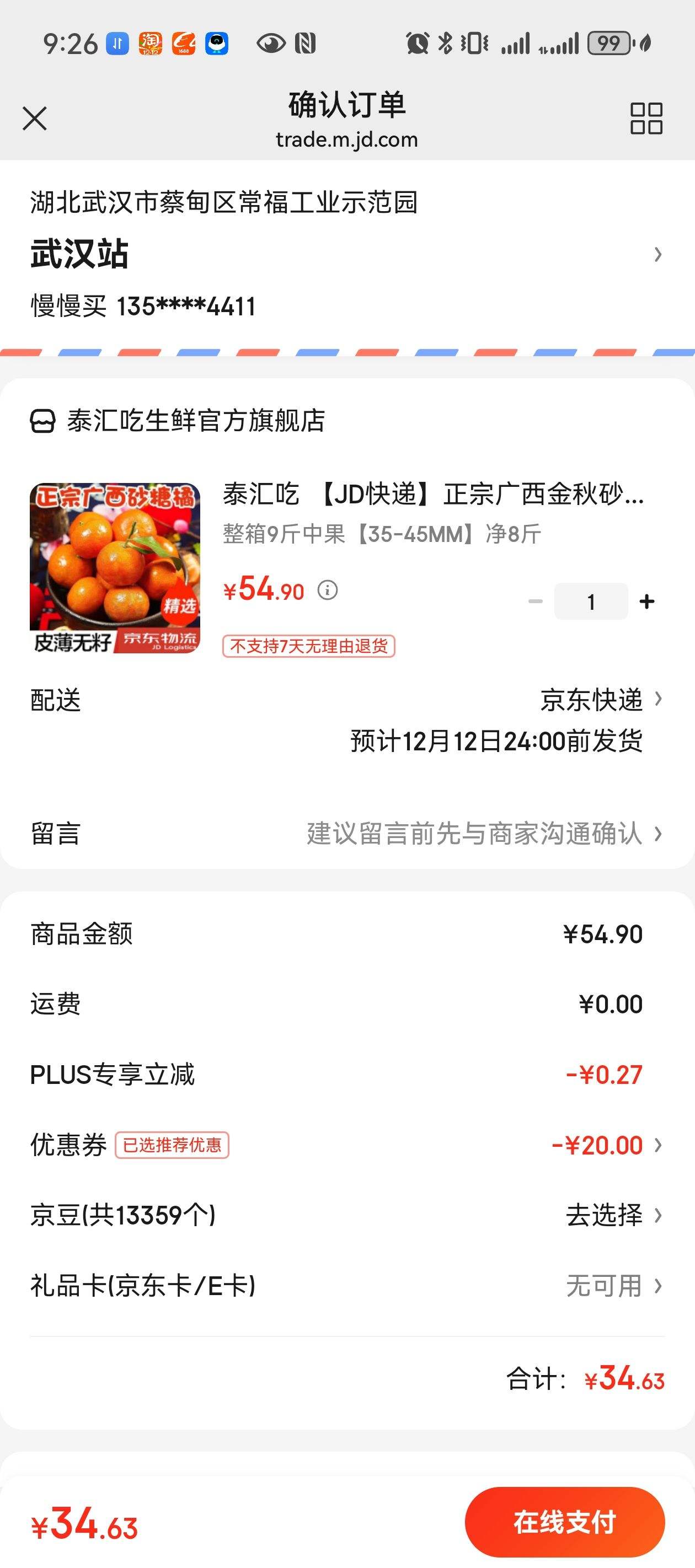Increase quantity with the plus button
Screen dimensions: 695x1568
pyautogui.click(x=647, y=602)
